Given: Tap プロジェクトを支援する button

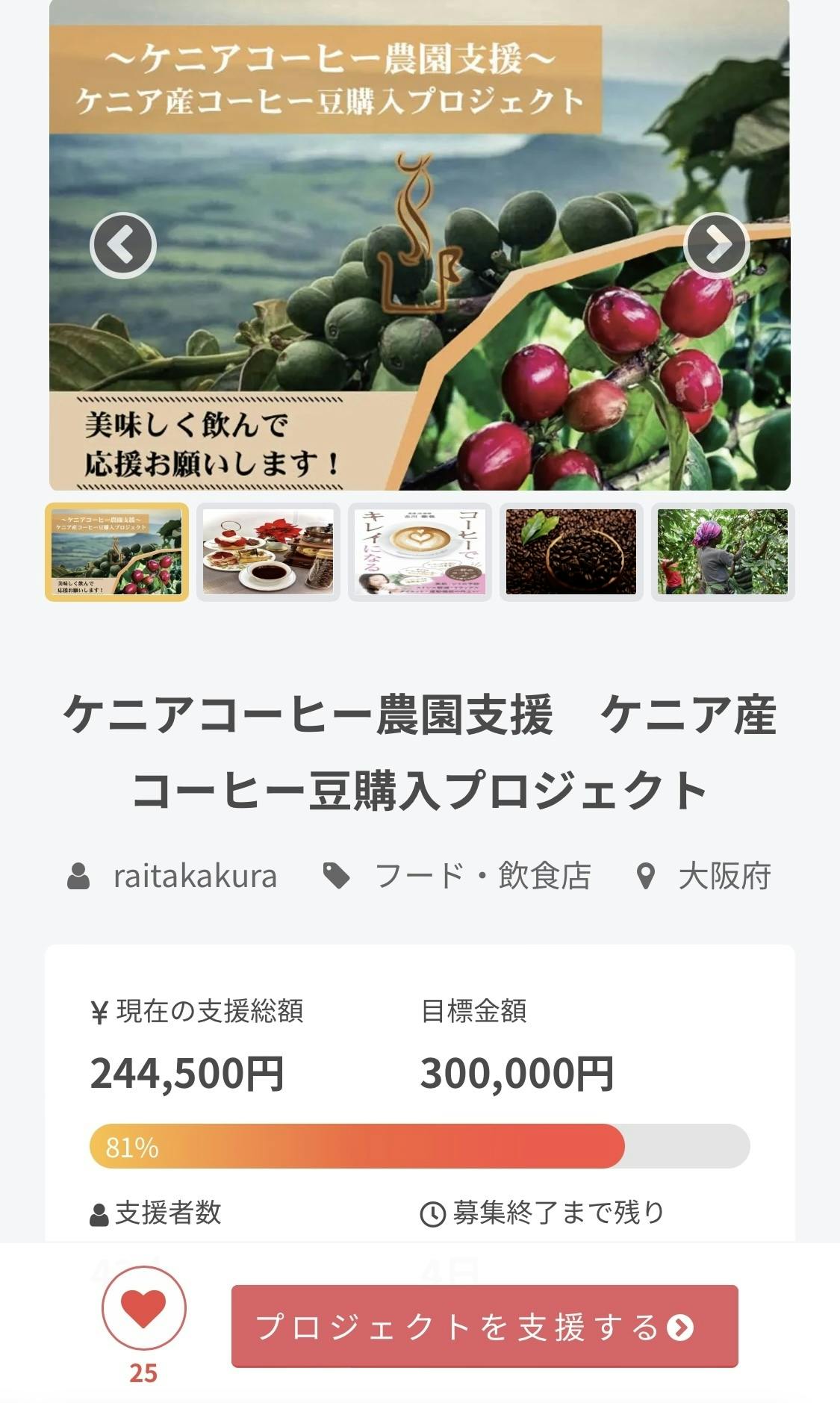Looking at the screenshot, I should pos(485,1327).
